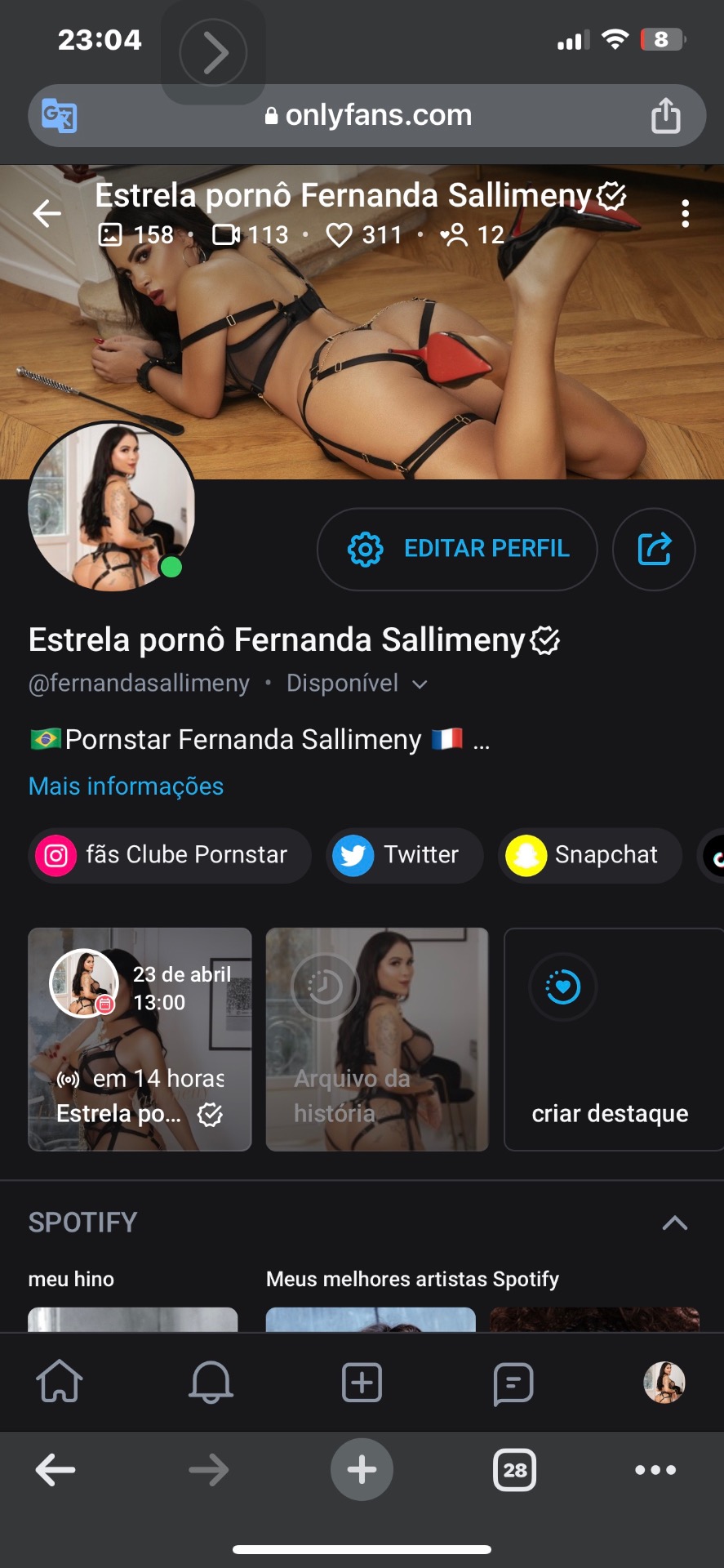Open the browser translate icon

60,116
